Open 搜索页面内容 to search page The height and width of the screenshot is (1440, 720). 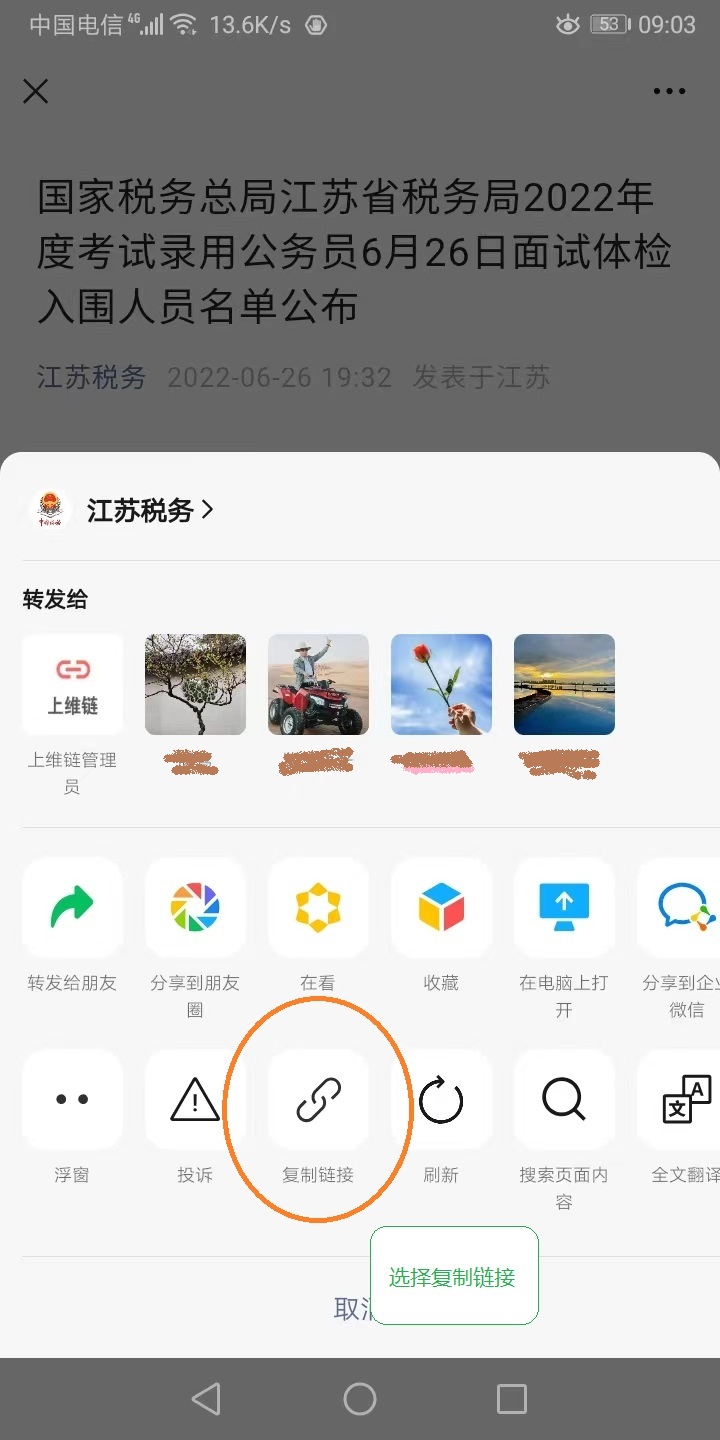564,1099
